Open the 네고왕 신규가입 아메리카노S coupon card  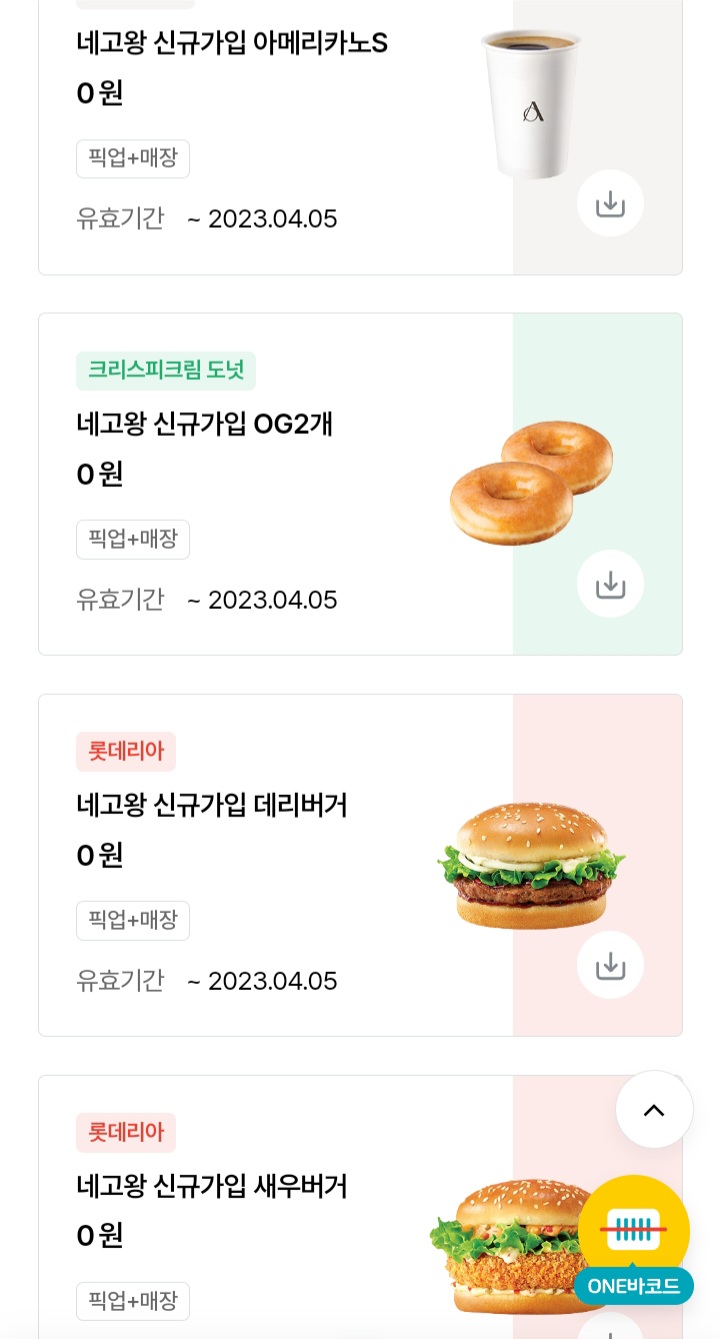[x=360, y=137]
